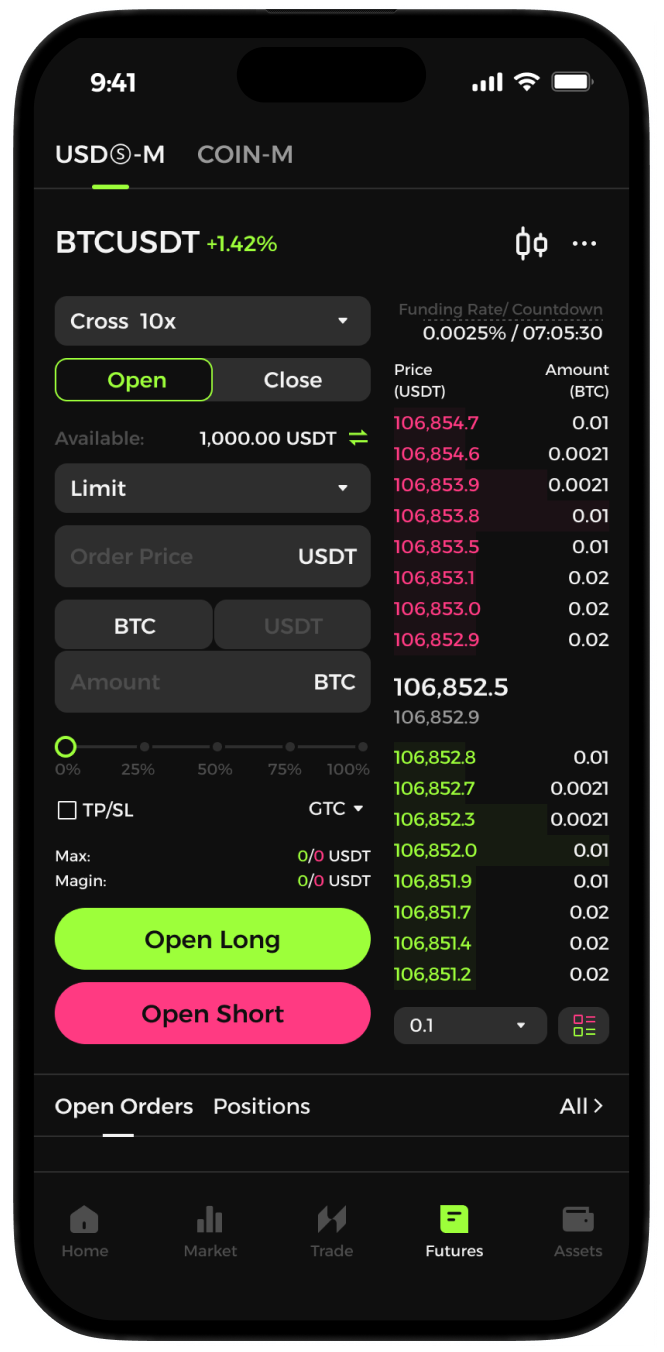Choose USDT as amount unit
The image size is (664, 1352).
pos(293,626)
